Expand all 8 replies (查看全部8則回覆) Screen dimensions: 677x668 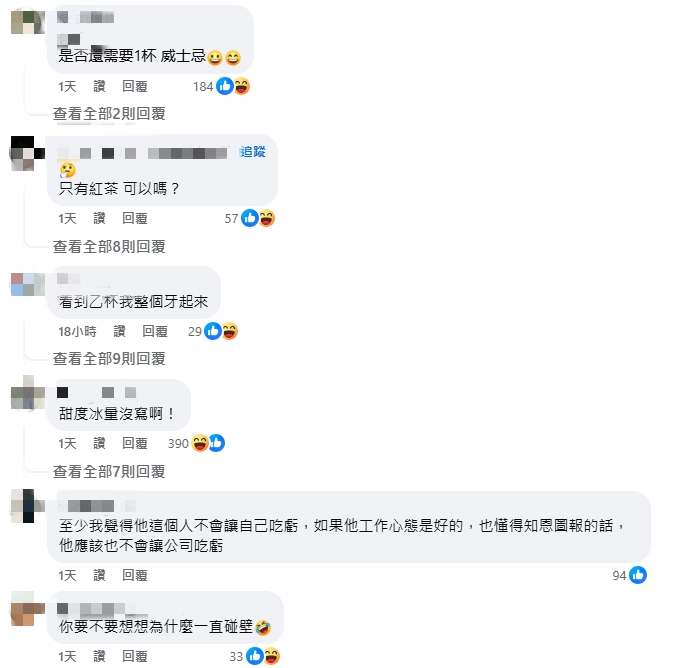tap(109, 246)
